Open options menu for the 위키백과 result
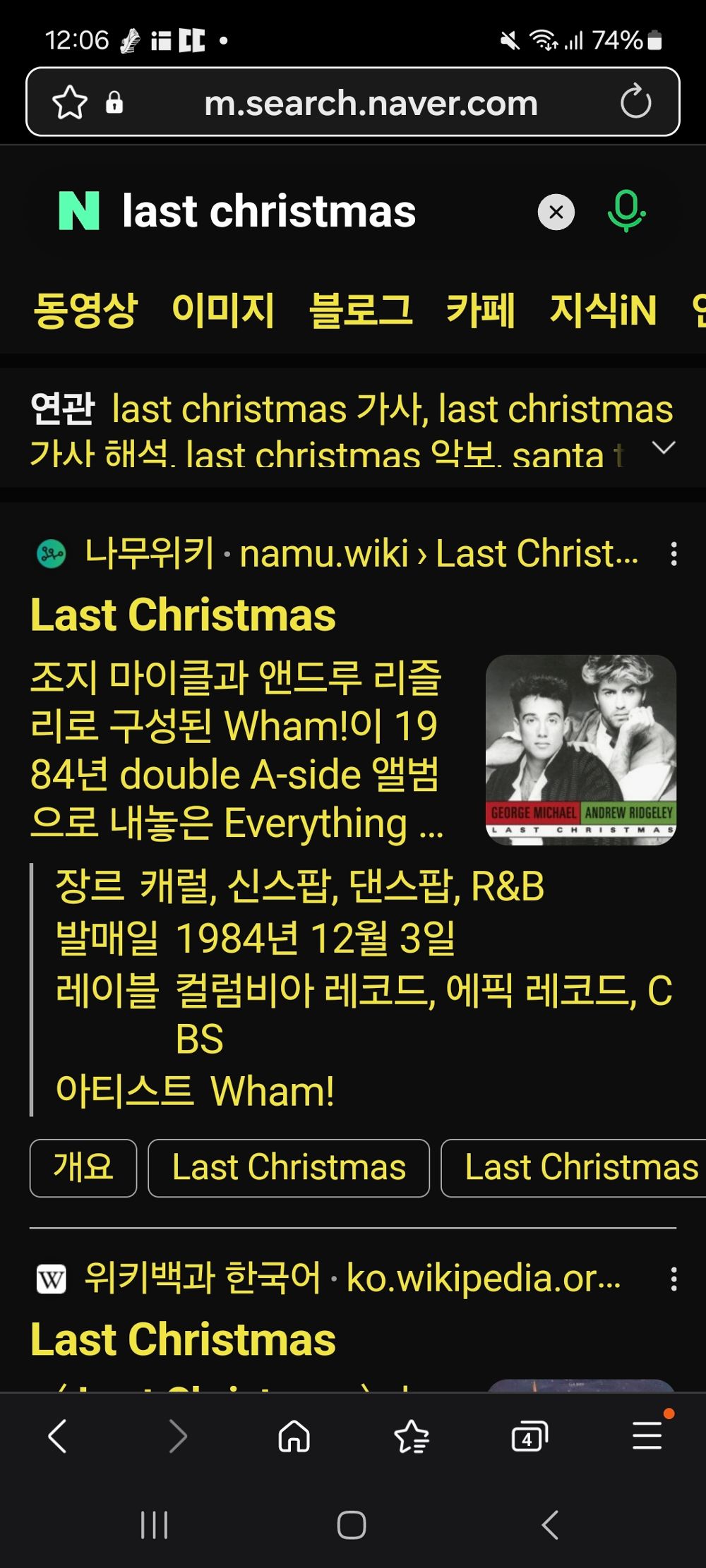 (674, 1279)
